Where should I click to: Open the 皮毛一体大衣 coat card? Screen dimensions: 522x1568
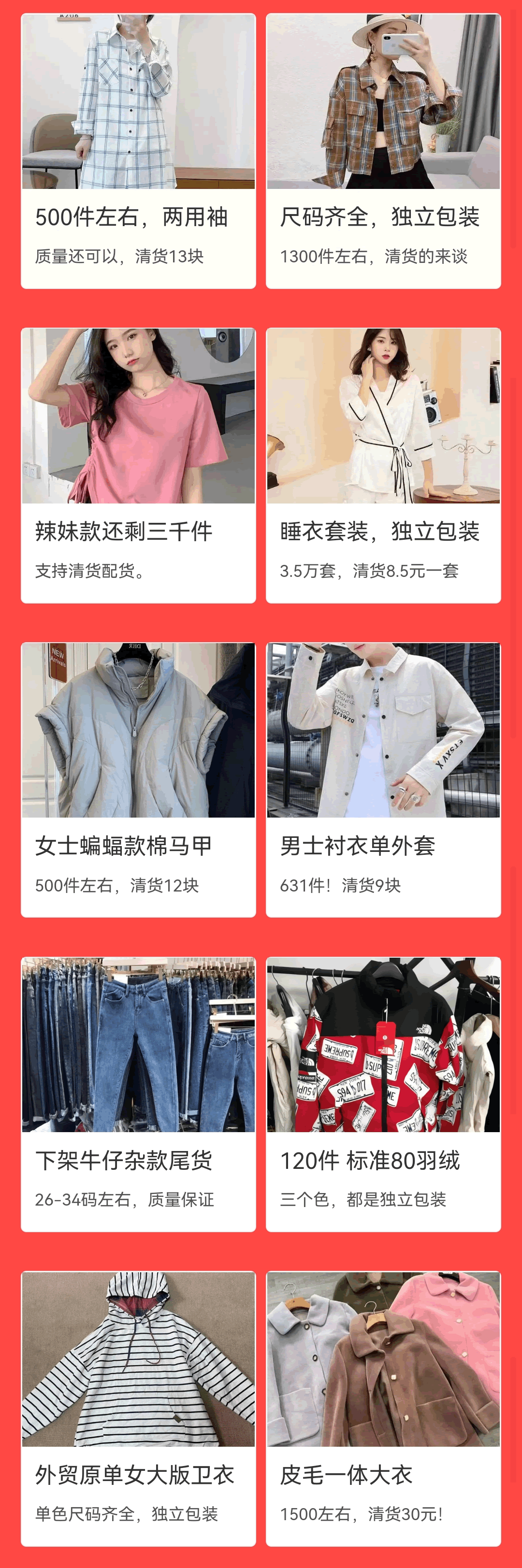pyautogui.click(x=383, y=1408)
